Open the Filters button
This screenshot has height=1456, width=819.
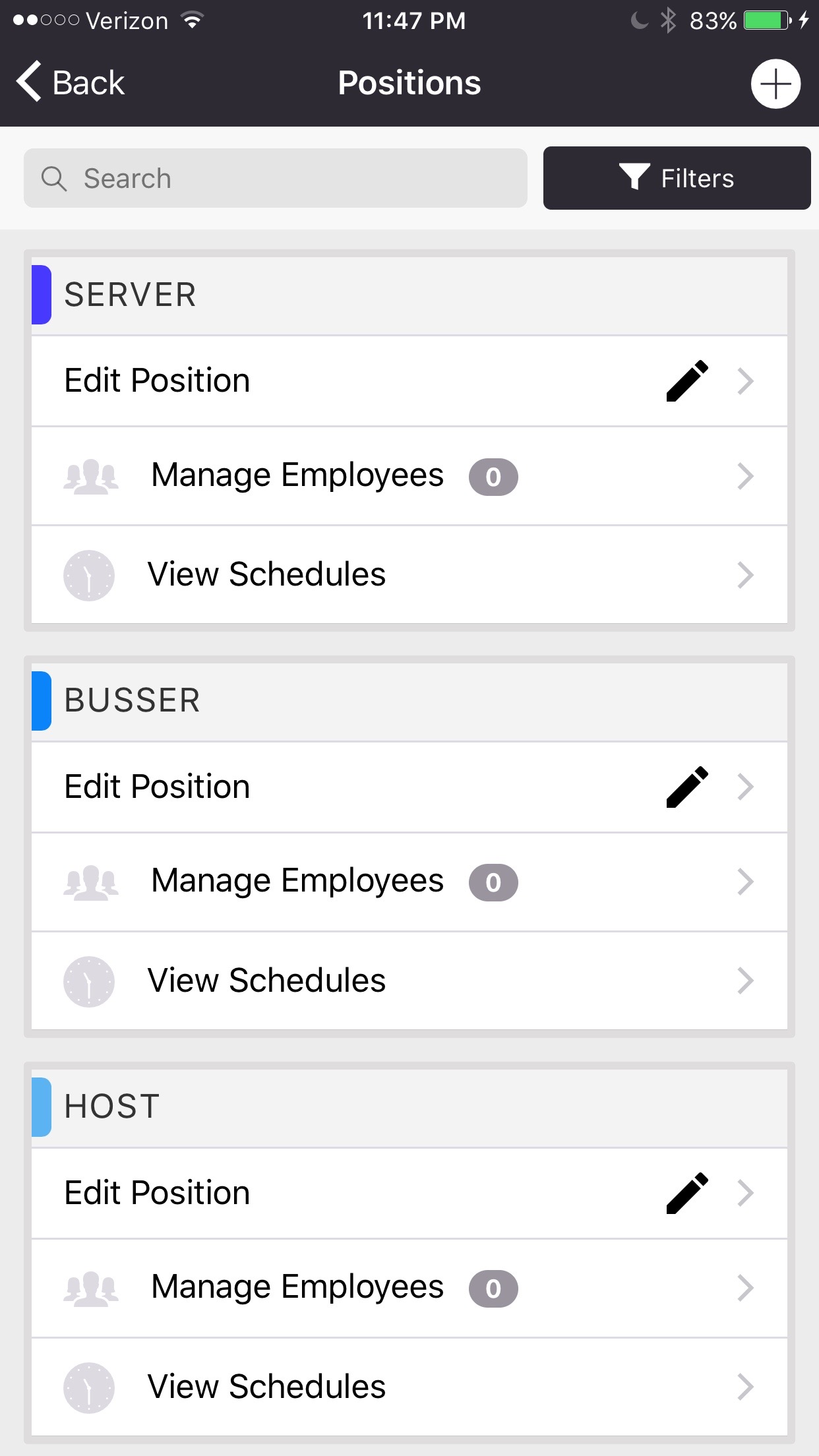(677, 178)
